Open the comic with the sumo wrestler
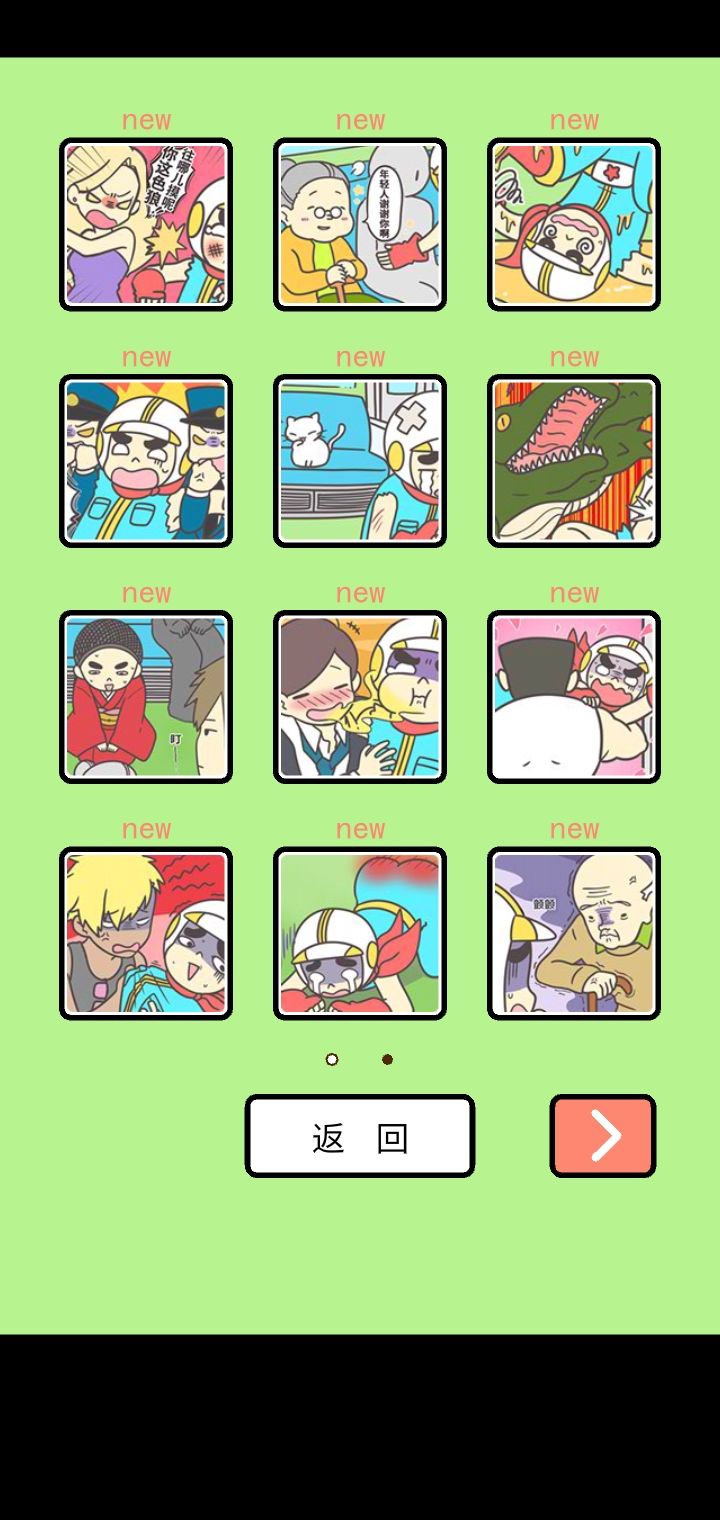The height and width of the screenshot is (1520, 720). (x=574, y=696)
